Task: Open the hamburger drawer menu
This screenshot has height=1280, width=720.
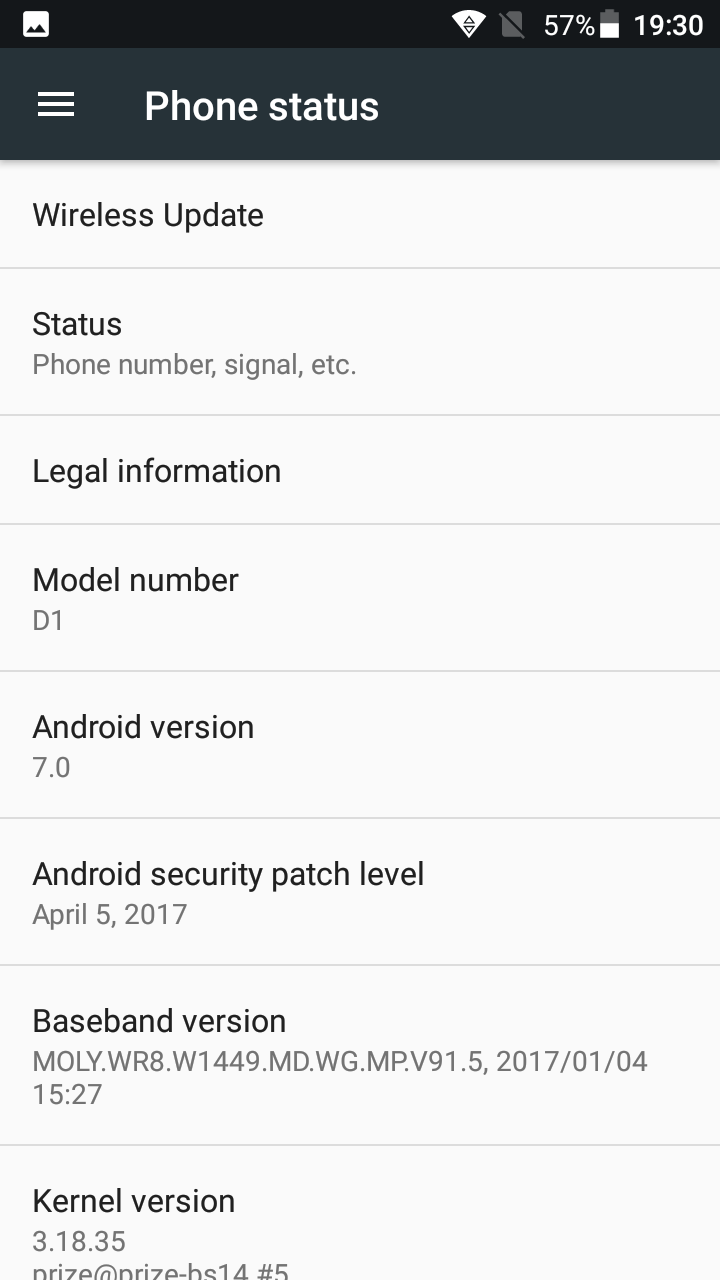Action: (x=56, y=105)
